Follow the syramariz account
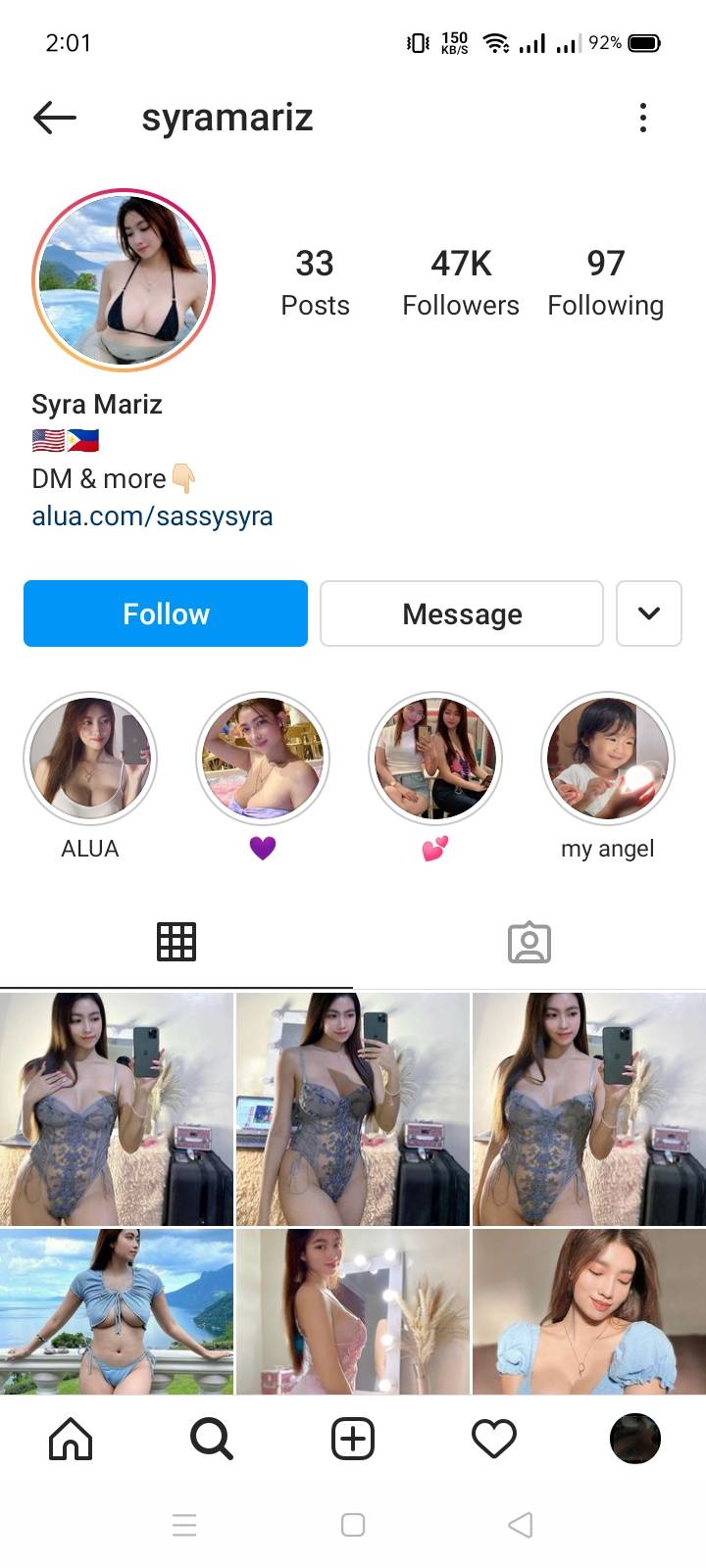706x1568 pixels. tap(166, 613)
